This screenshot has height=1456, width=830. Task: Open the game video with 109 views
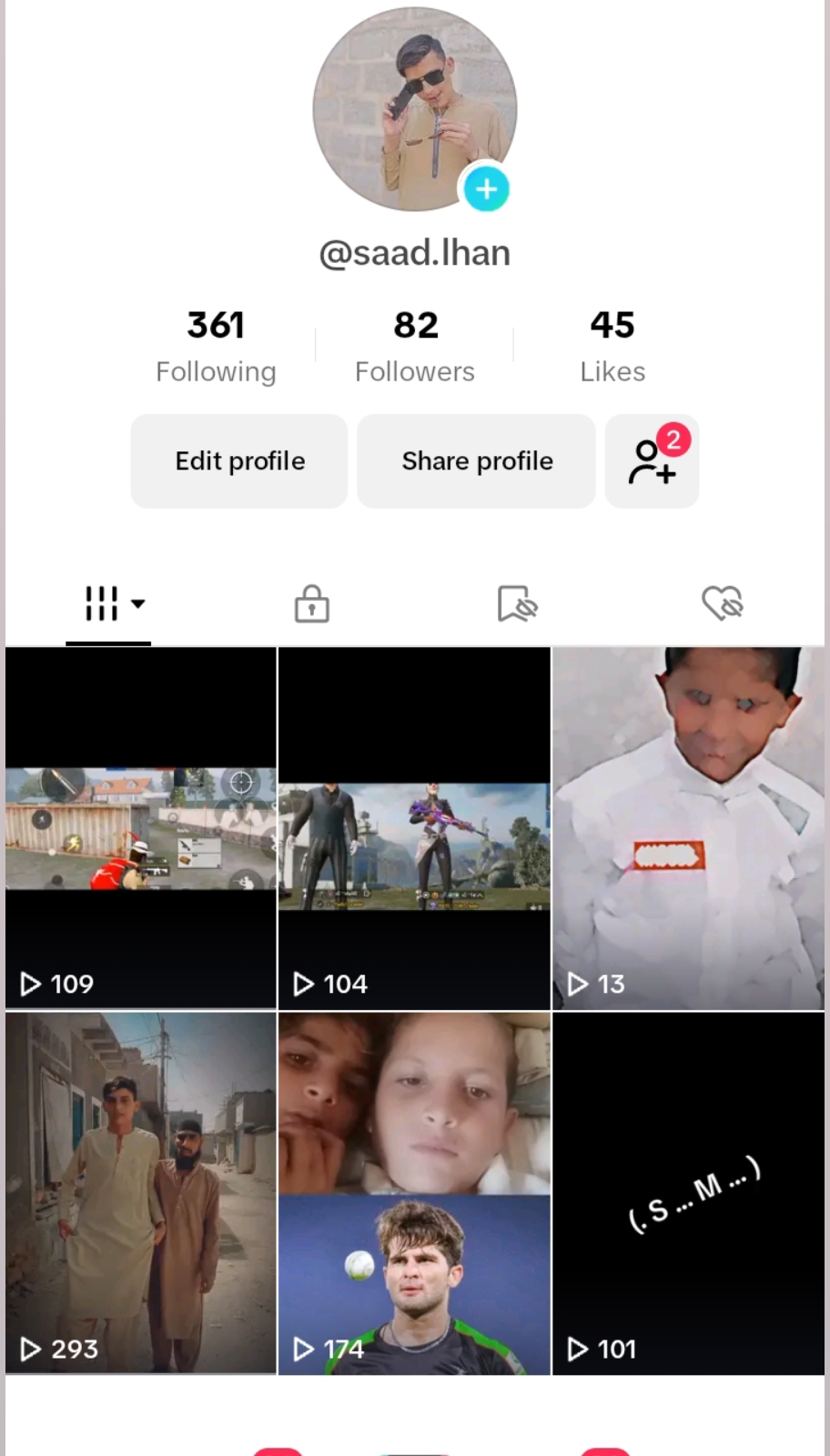tap(141, 828)
